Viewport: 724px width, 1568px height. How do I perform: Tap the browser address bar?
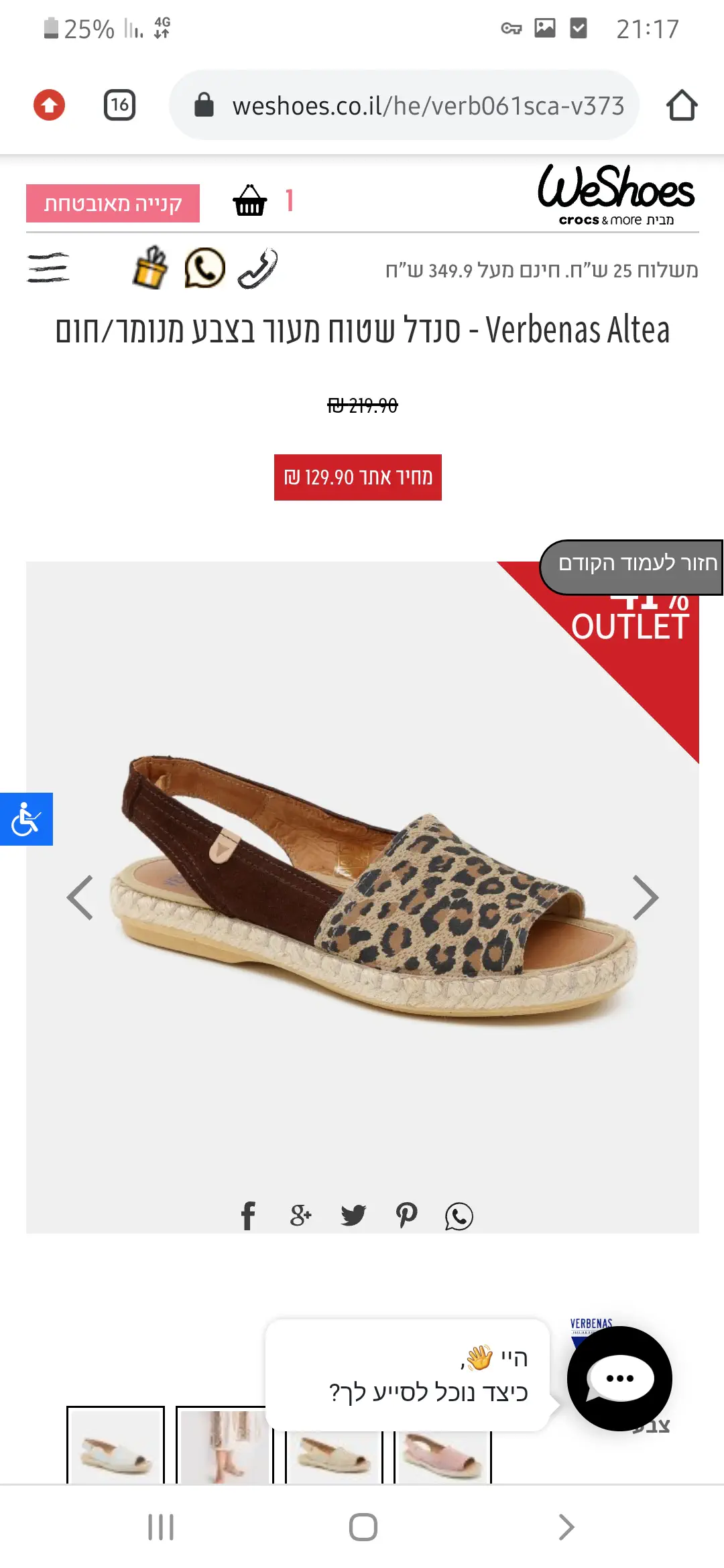point(416,106)
